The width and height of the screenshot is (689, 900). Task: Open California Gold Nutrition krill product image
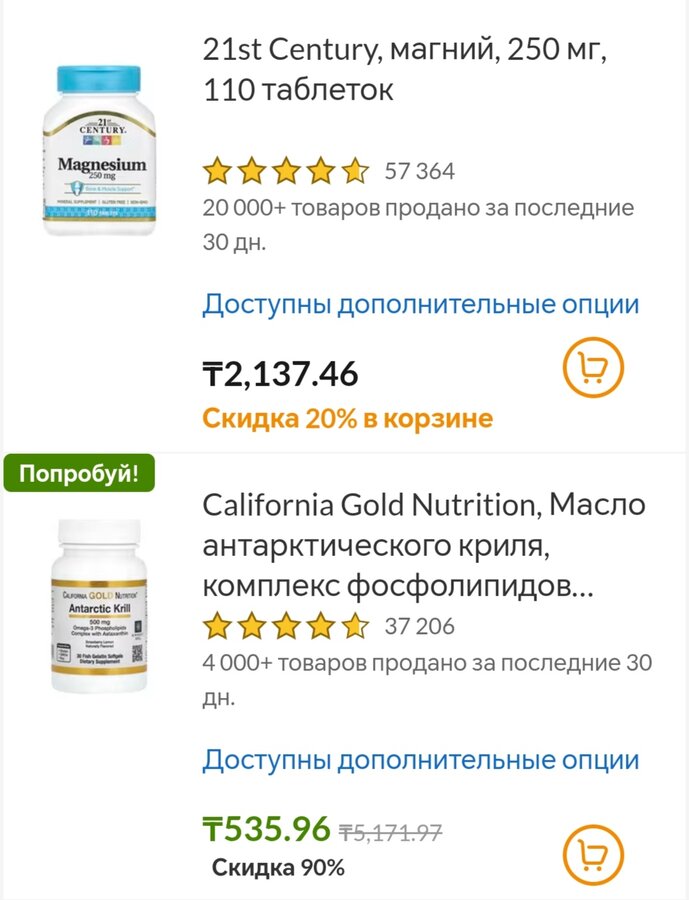click(100, 606)
